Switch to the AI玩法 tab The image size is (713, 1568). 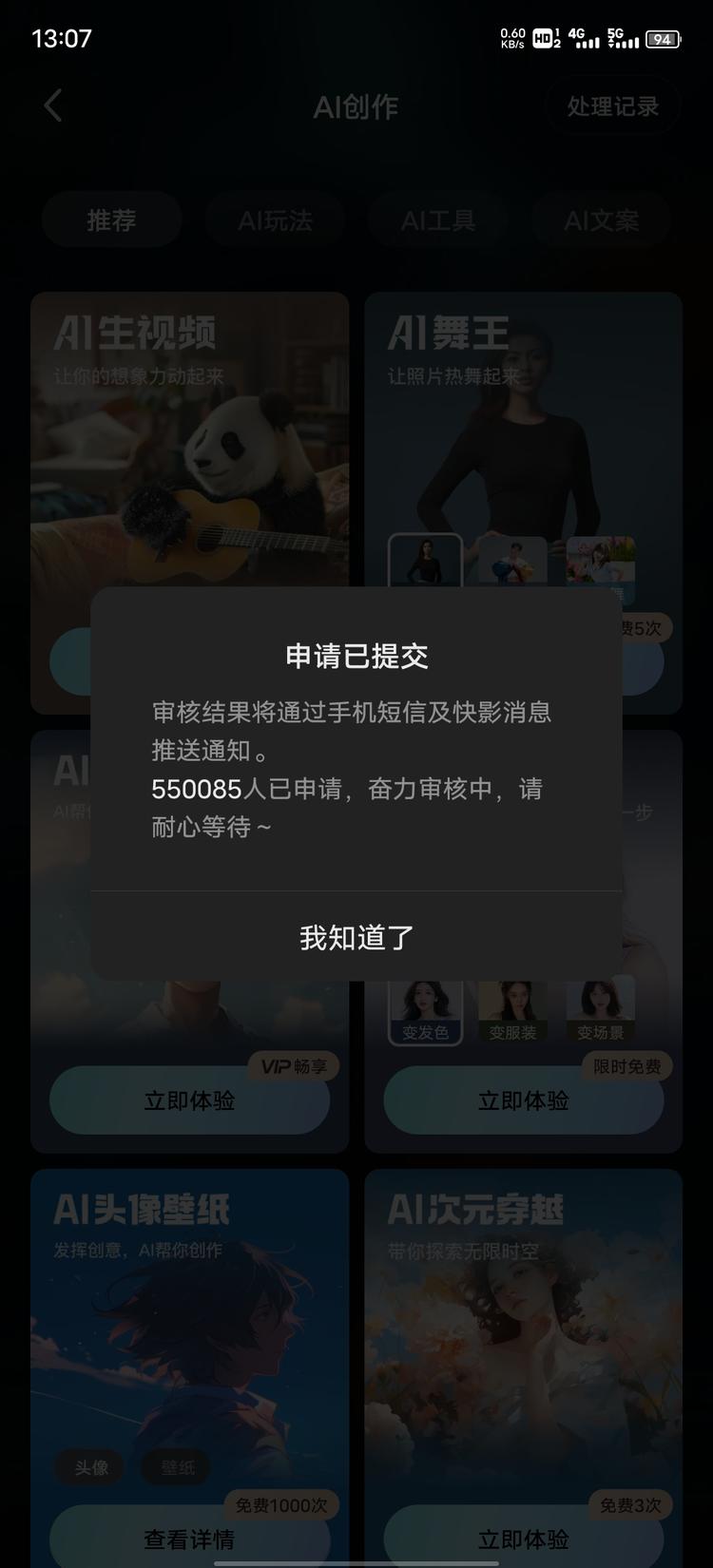pos(275,220)
